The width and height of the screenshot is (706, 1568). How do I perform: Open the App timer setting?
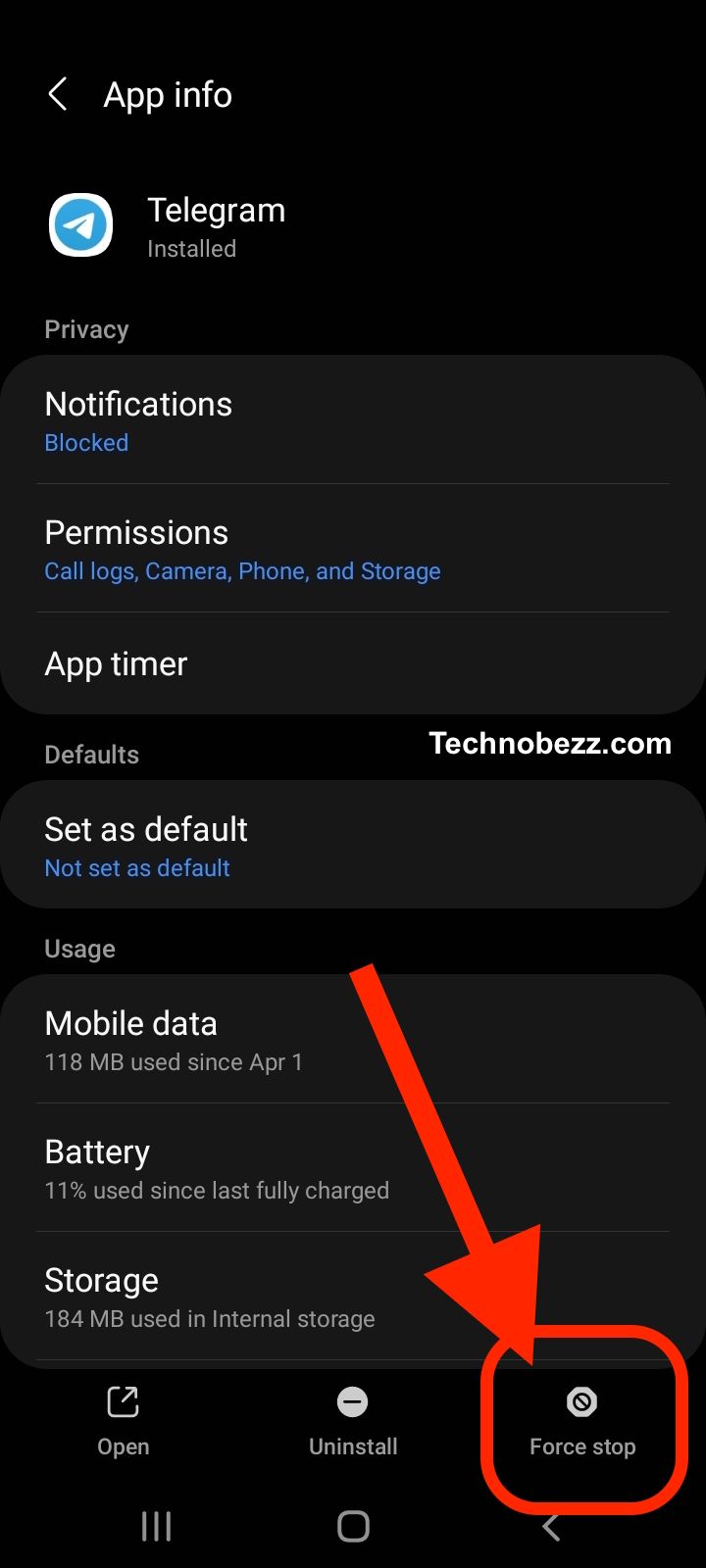[353, 663]
